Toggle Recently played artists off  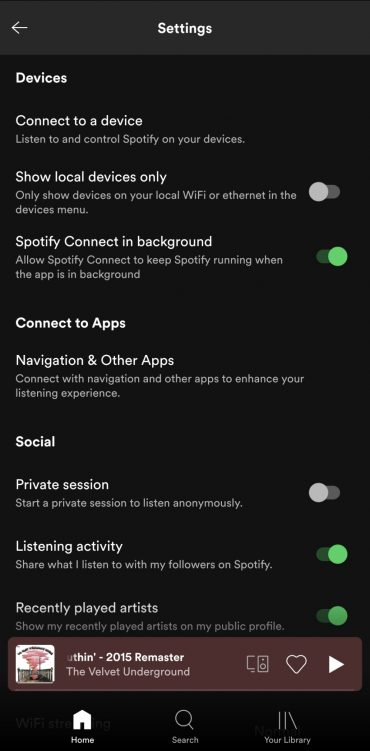tap(332, 615)
